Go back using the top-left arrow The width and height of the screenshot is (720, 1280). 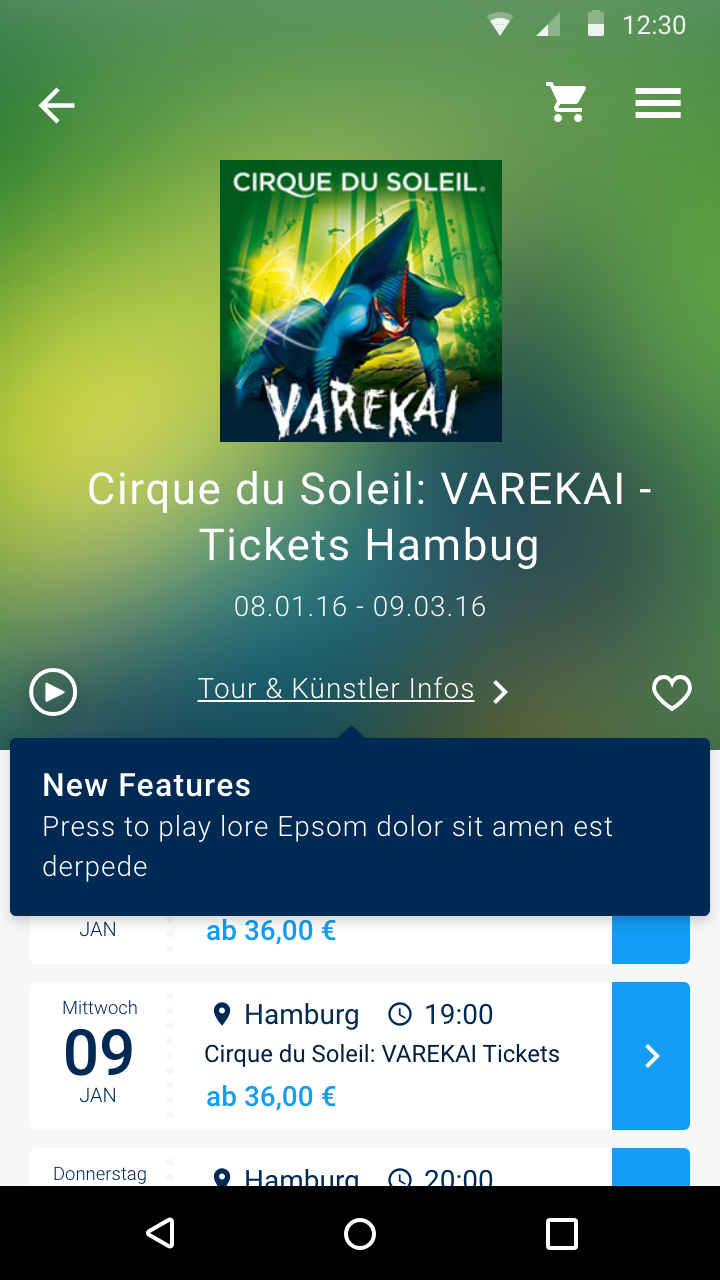(x=57, y=105)
